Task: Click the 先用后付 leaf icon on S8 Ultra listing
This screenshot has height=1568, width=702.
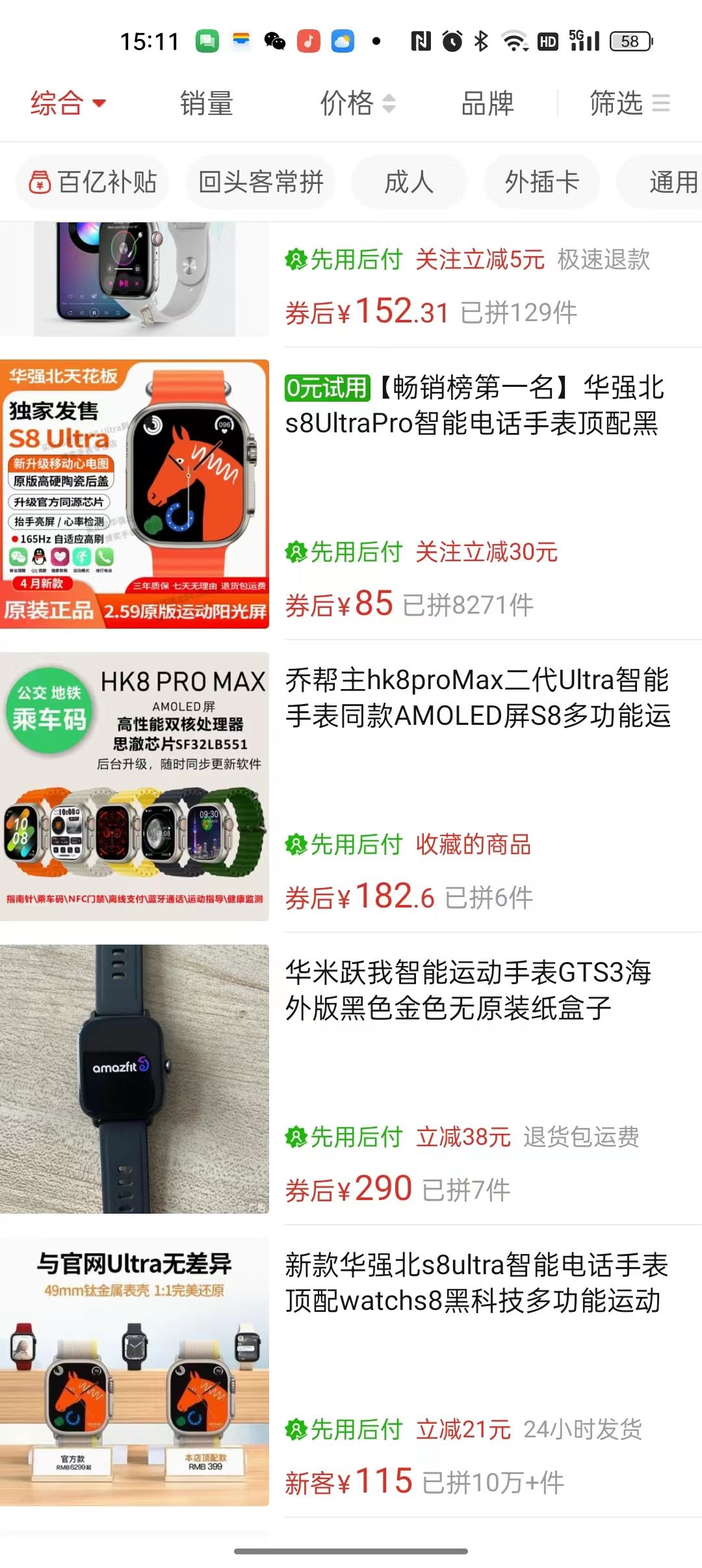Action: point(296,553)
